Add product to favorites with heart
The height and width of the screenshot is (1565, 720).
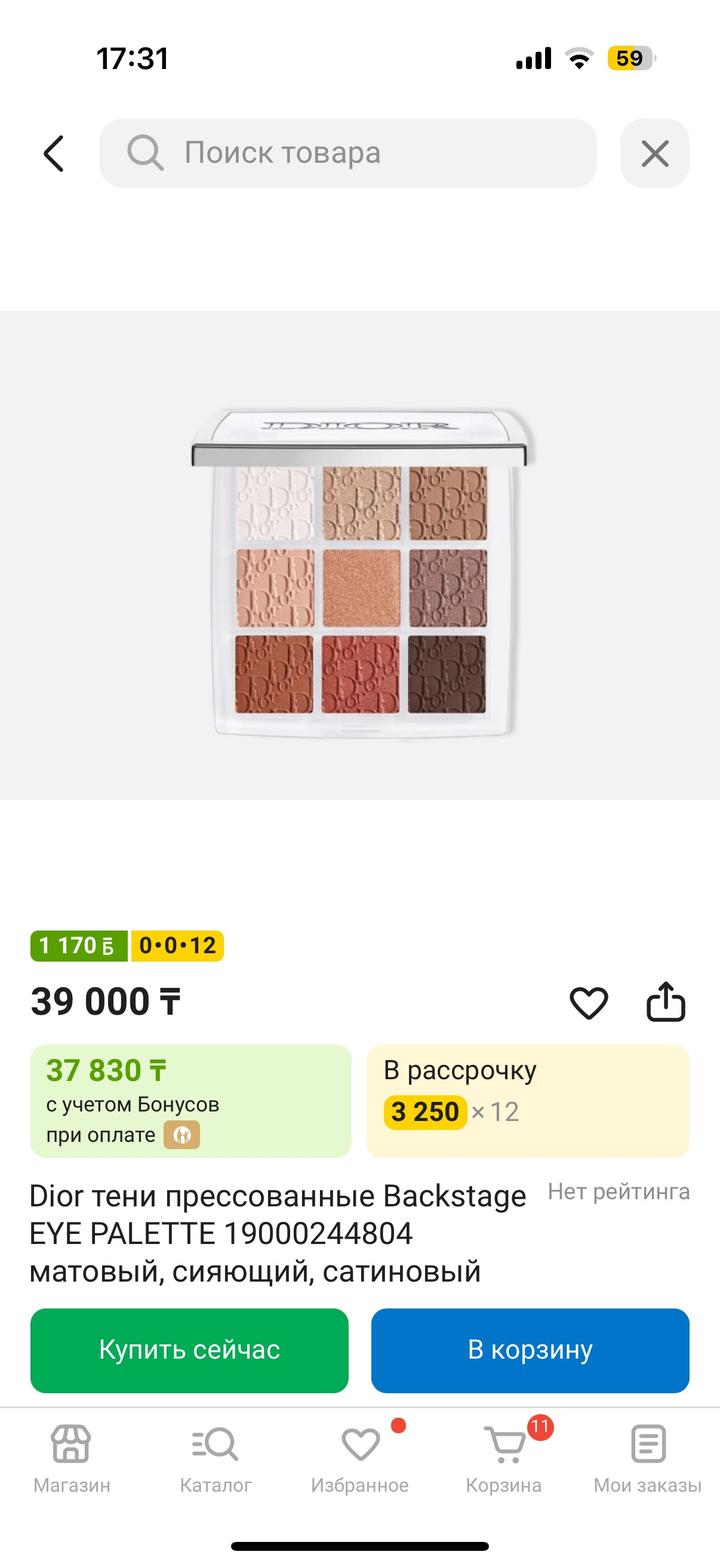(x=588, y=1003)
